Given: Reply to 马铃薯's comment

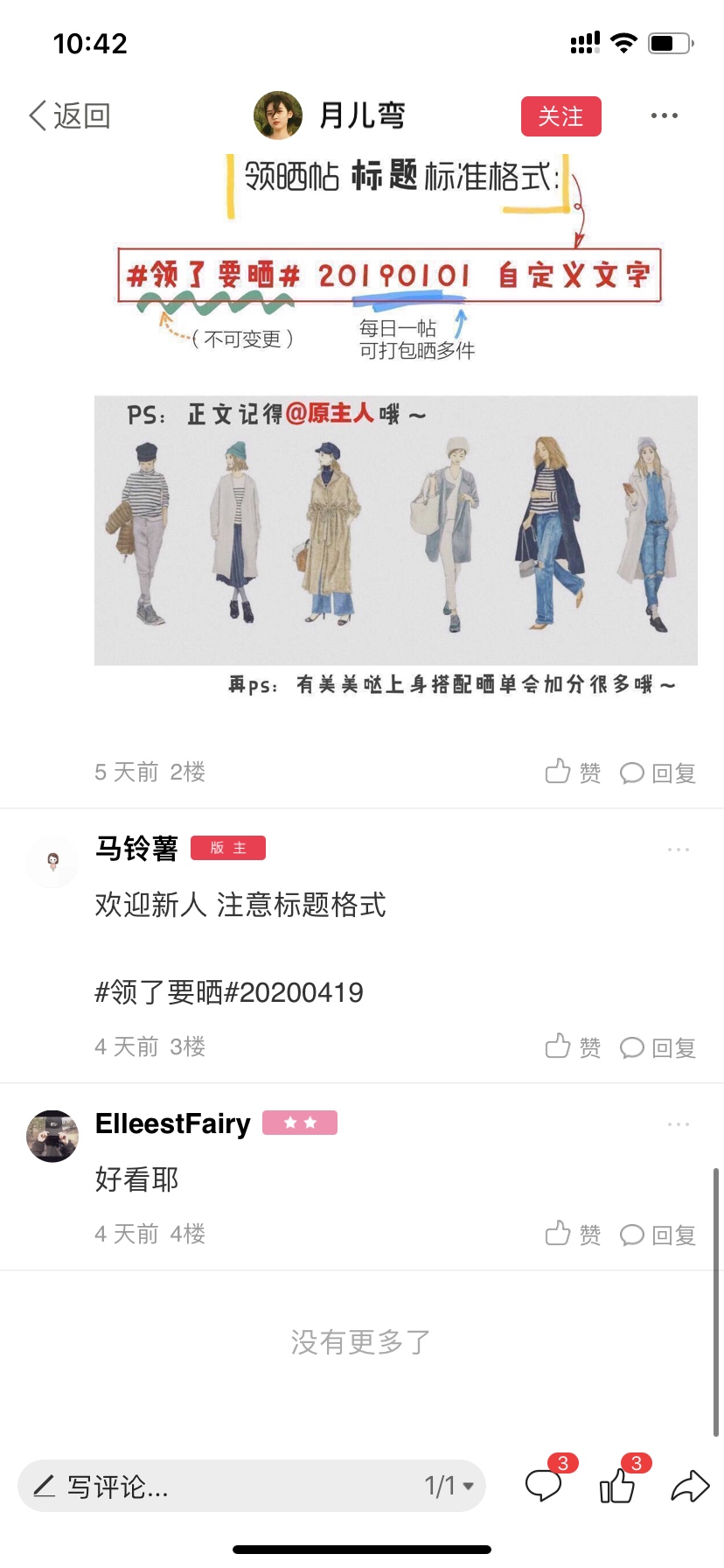Looking at the screenshot, I should (658, 1048).
